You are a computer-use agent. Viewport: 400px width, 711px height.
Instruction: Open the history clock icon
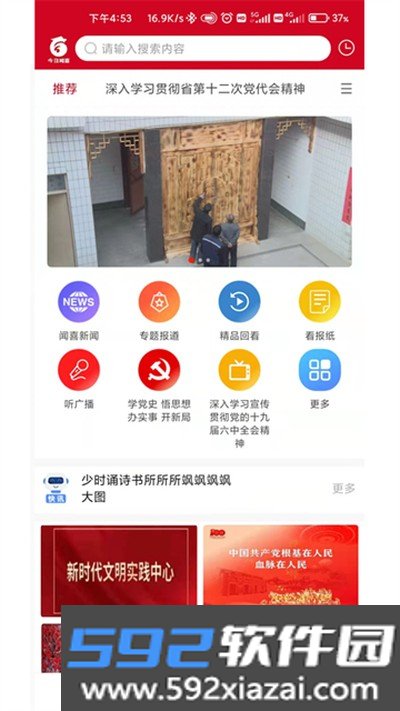click(x=346, y=48)
